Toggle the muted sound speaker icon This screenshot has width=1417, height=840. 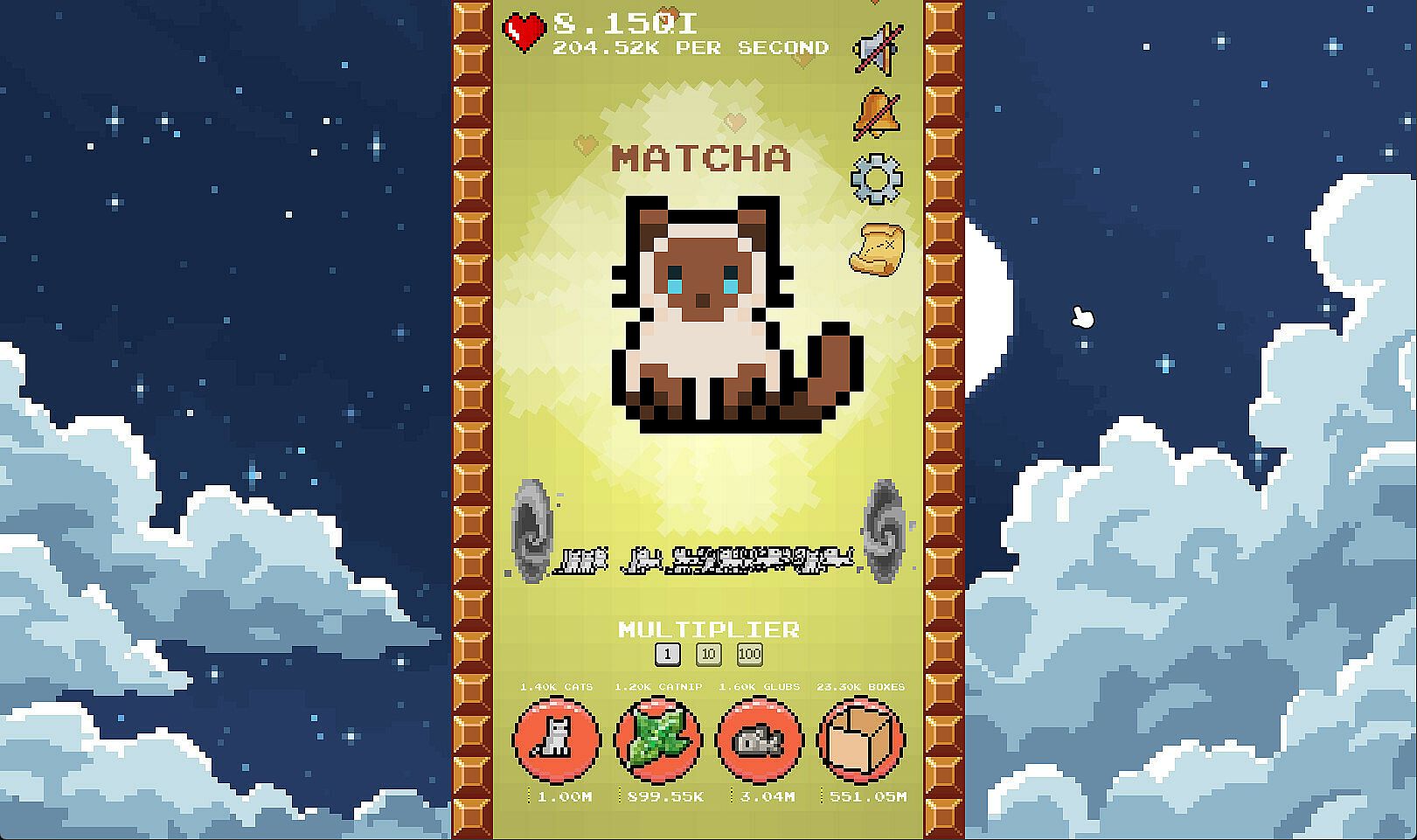click(x=878, y=48)
